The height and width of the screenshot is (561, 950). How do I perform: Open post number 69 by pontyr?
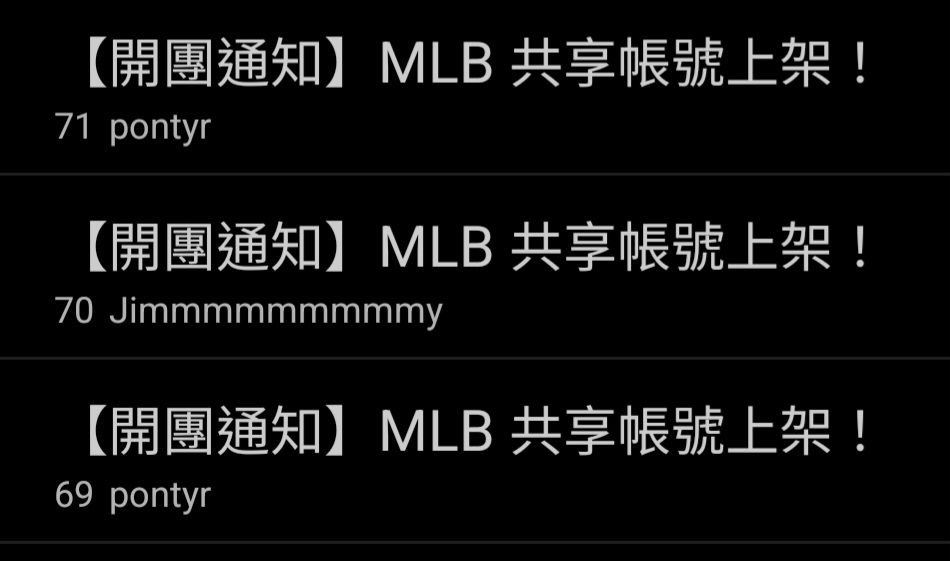(475, 451)
